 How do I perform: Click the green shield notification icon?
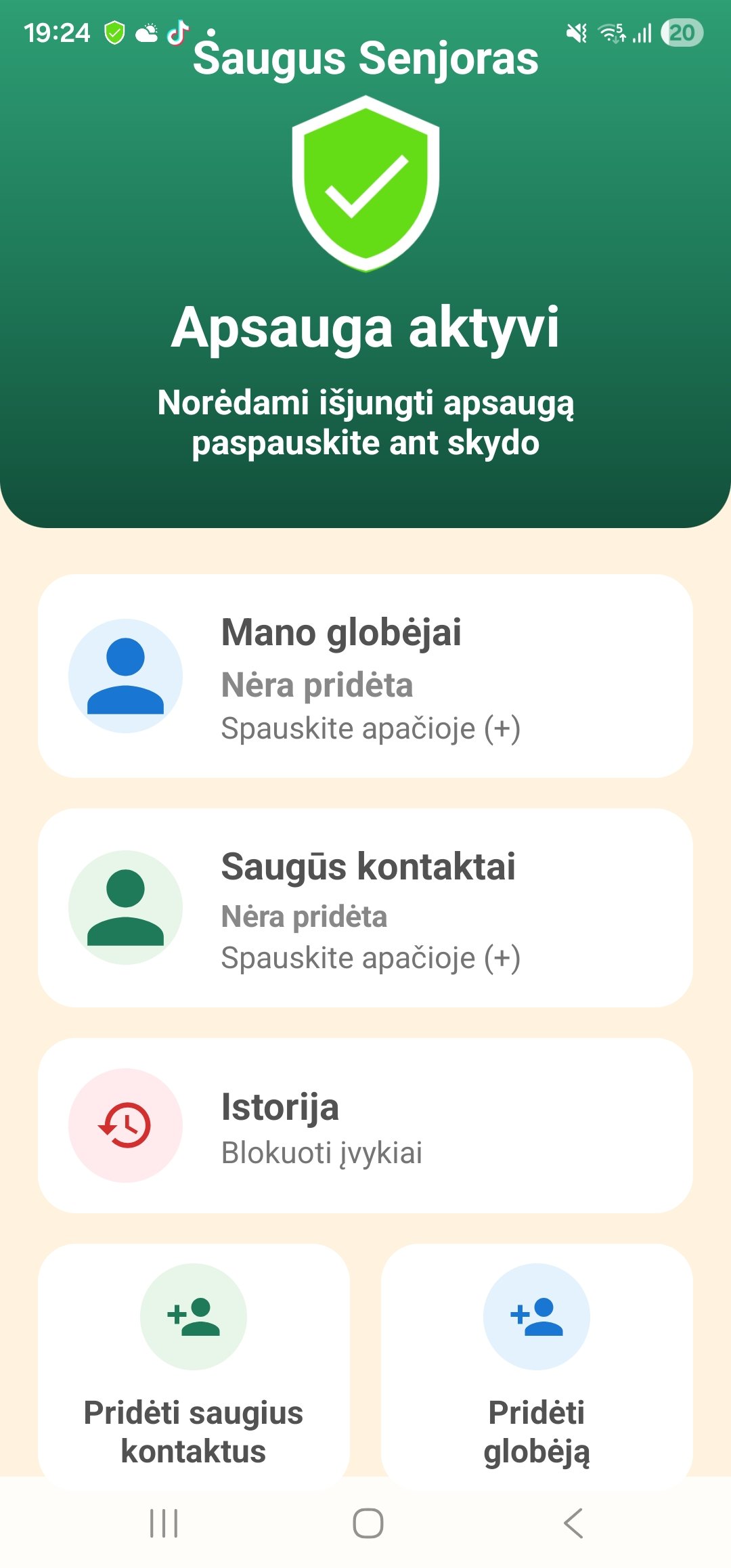(x=114, y=32)
